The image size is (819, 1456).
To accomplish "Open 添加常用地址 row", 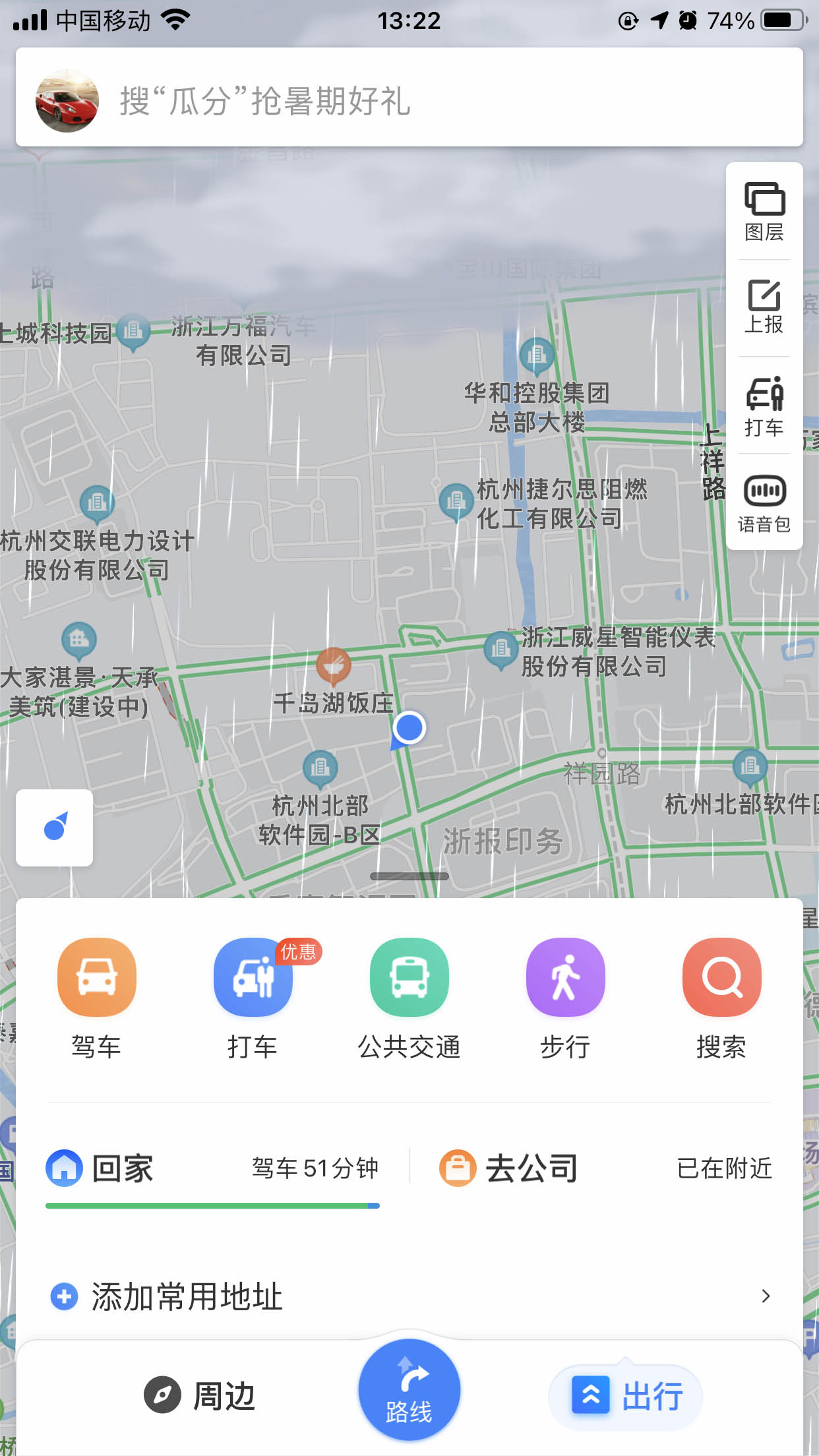I will click(x=409, y=1296).
